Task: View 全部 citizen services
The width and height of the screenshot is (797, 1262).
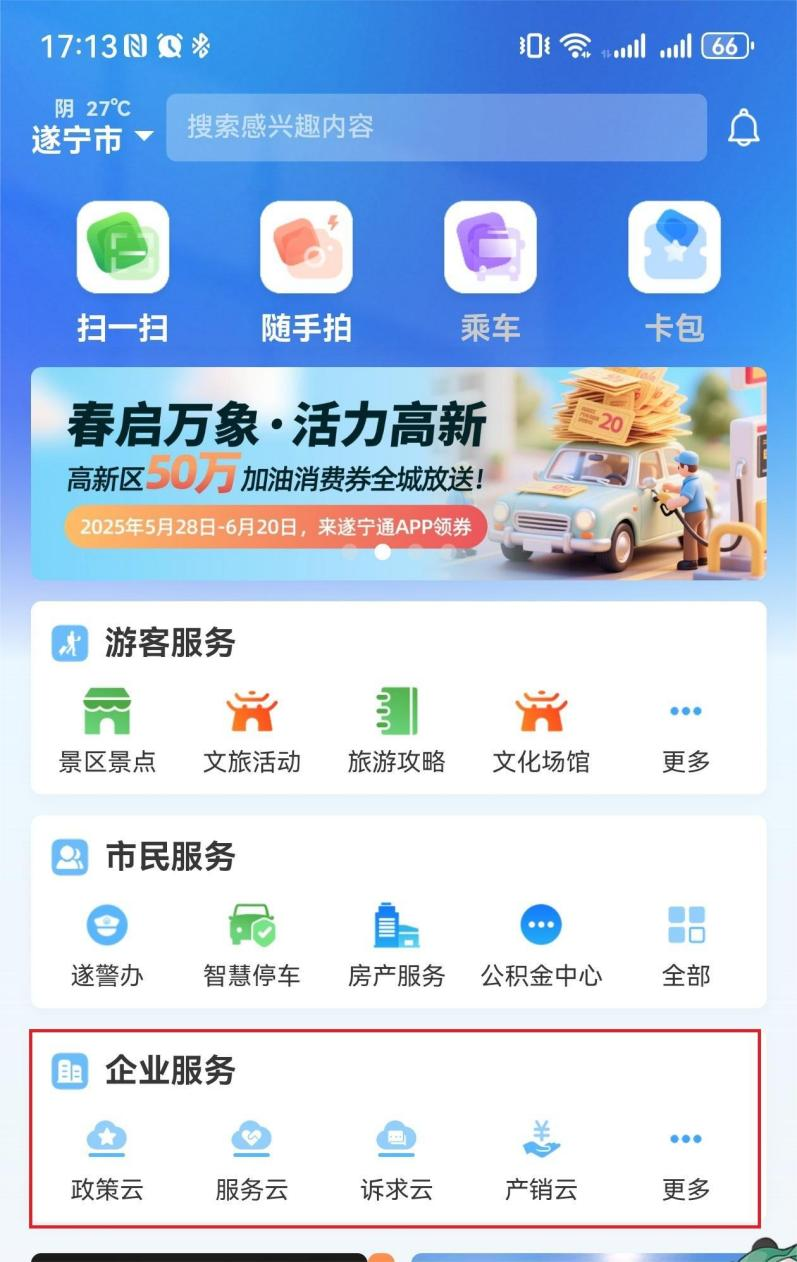Action: point(686,944)
